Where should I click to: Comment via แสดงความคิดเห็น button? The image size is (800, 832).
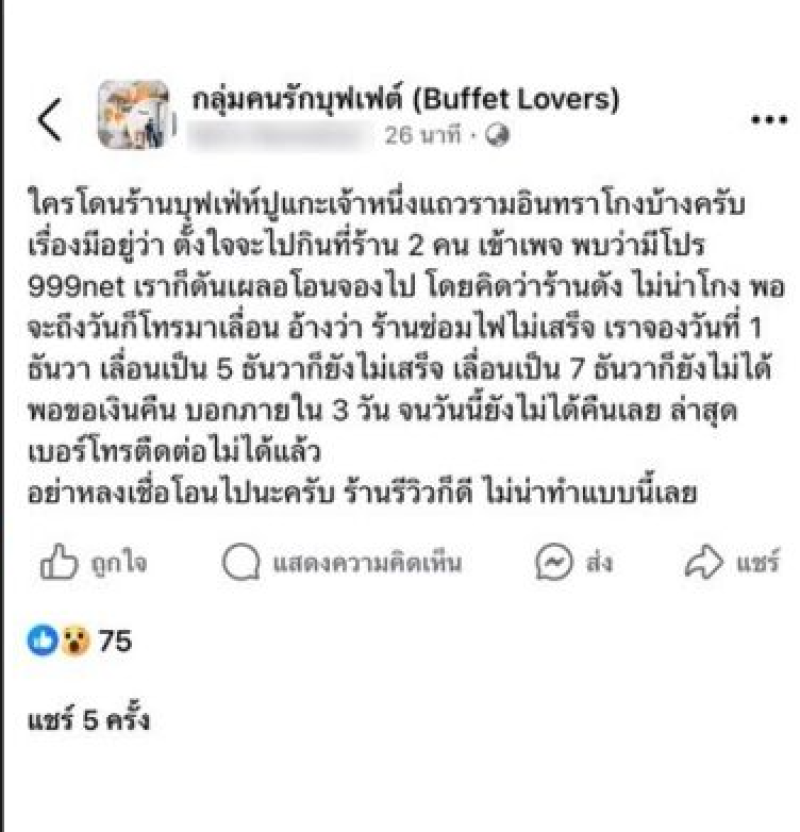coord(342,564)
